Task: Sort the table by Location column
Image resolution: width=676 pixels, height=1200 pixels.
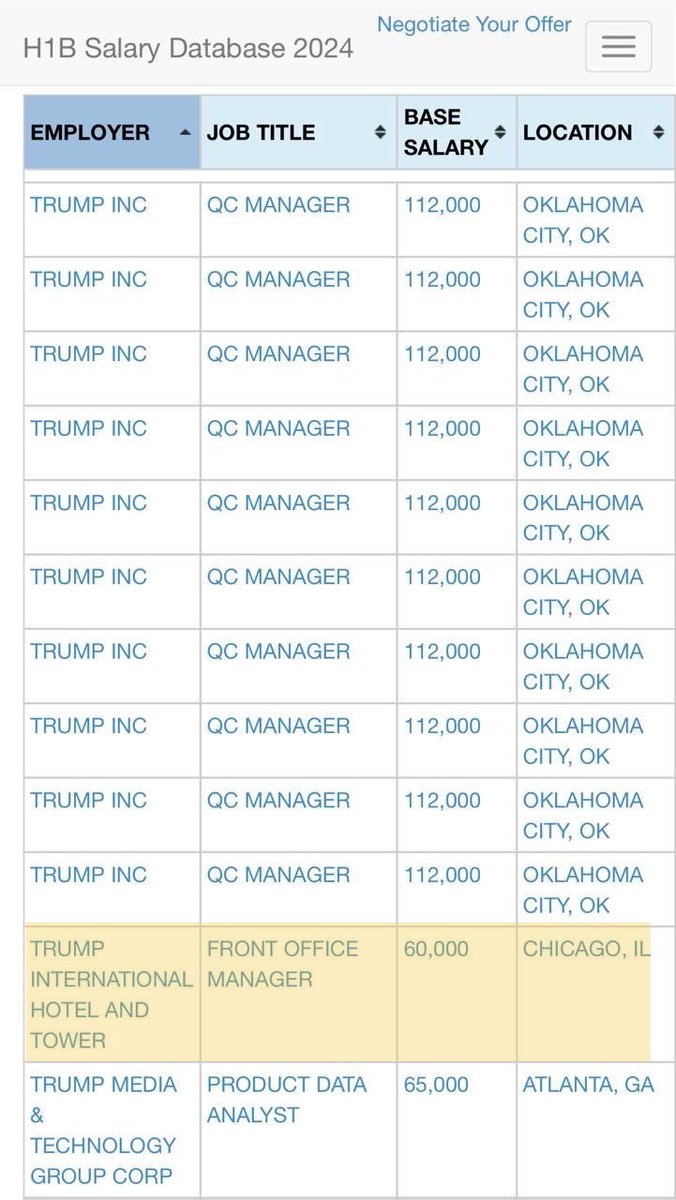Action: pos(592,132)
